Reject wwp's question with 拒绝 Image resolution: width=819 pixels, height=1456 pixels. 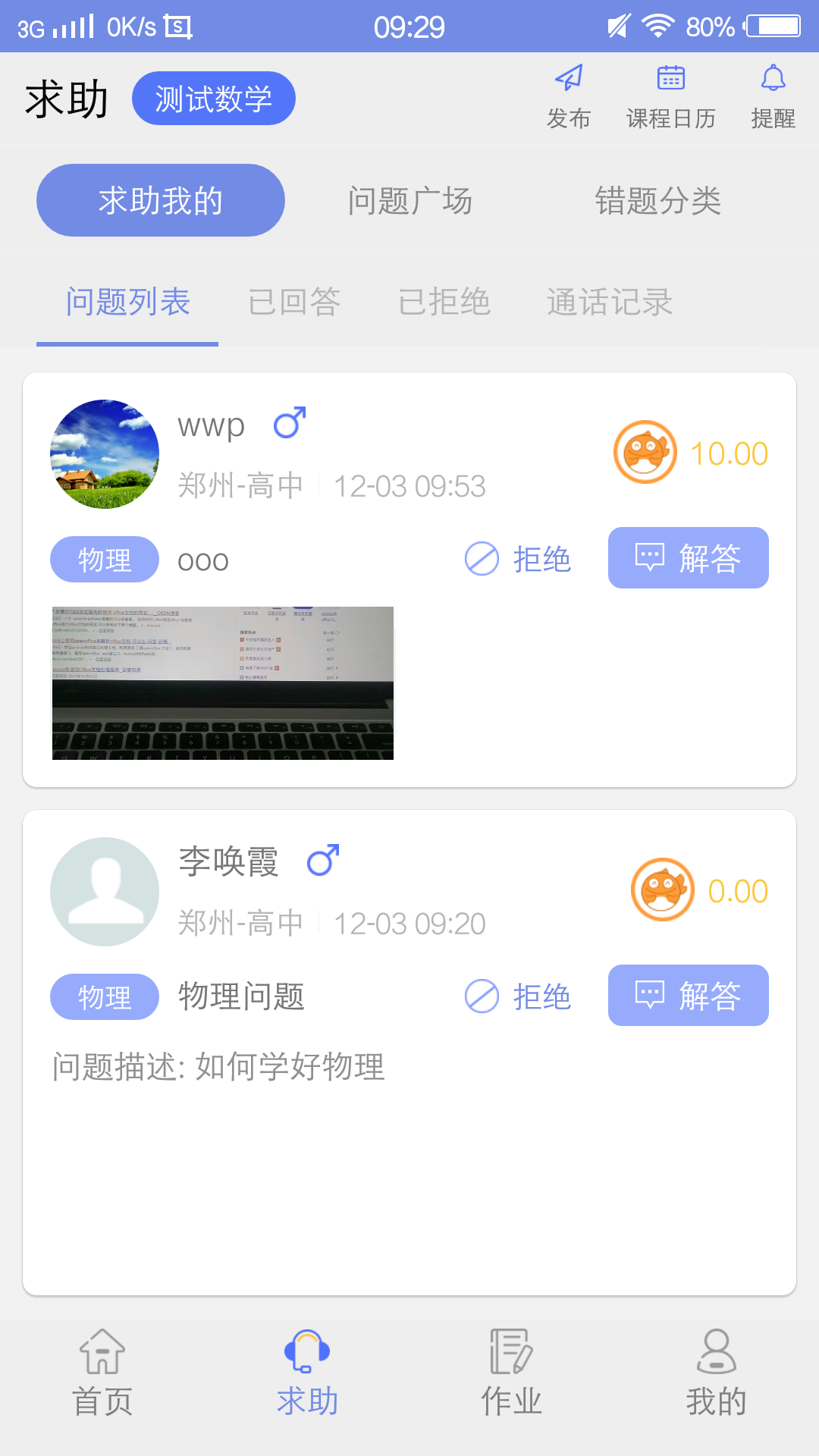pyautogui.click(x=519, y=559)
